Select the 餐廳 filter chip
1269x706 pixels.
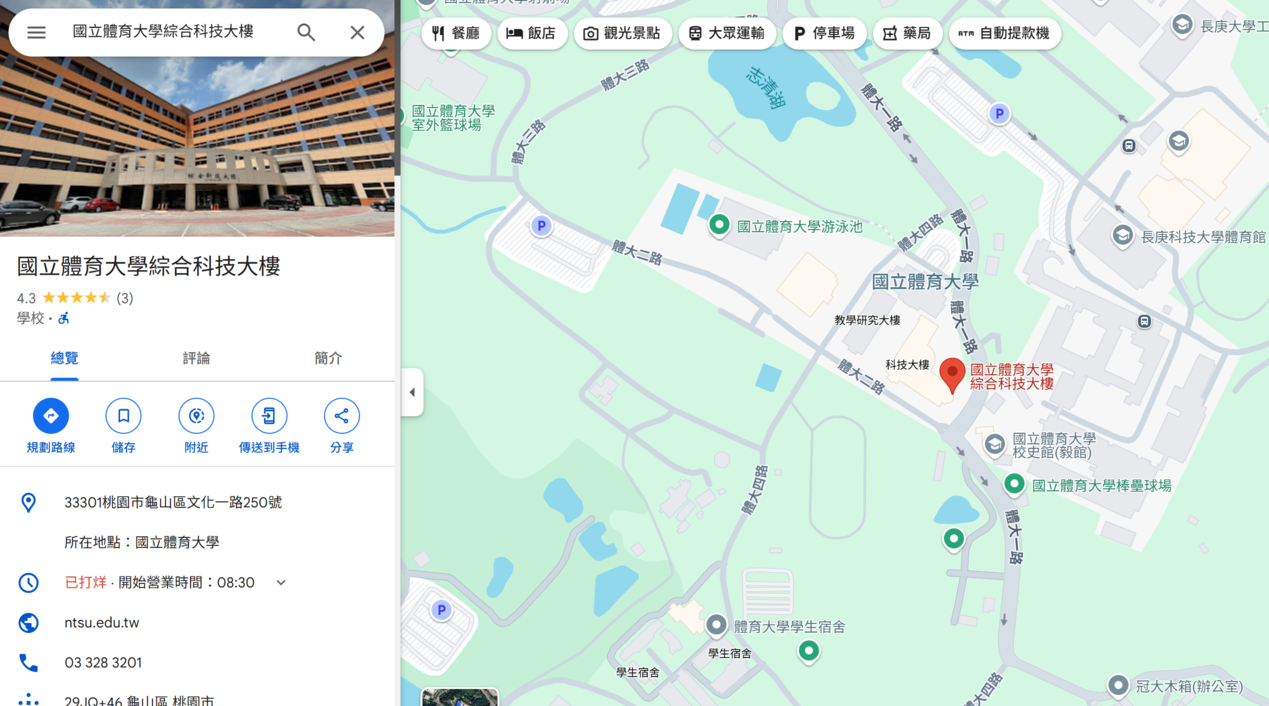[x=456, y=34]
